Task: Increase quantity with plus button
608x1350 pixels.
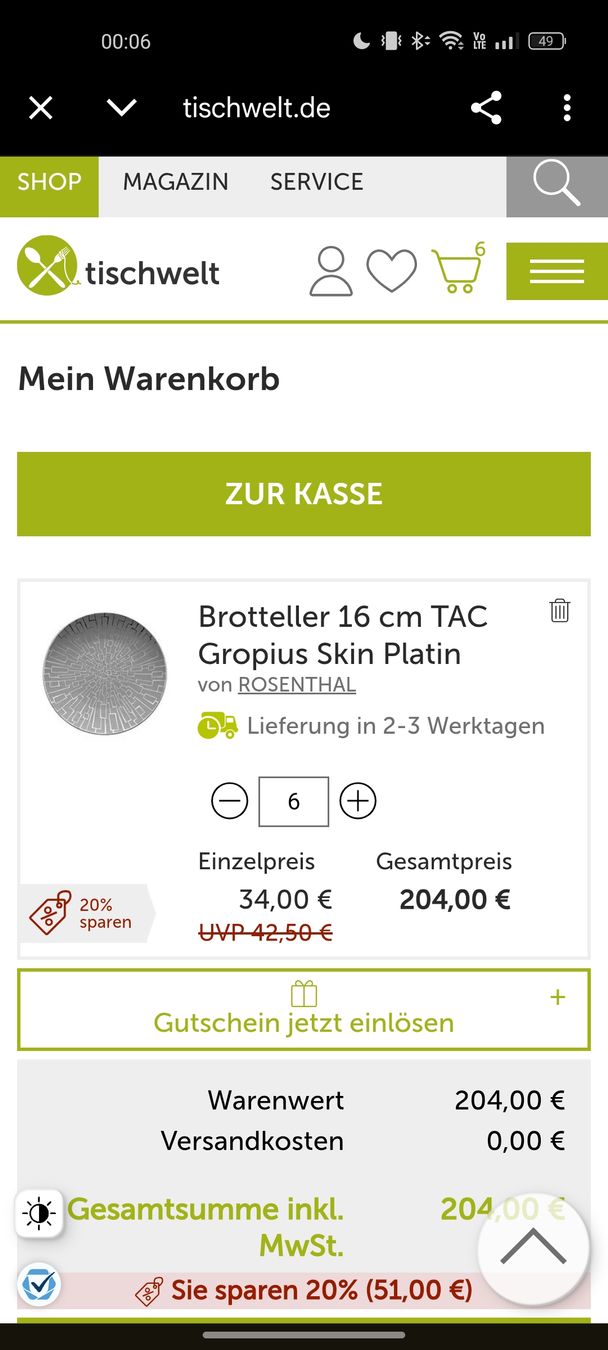Action: pyautogui.click(x=358, y=801)
